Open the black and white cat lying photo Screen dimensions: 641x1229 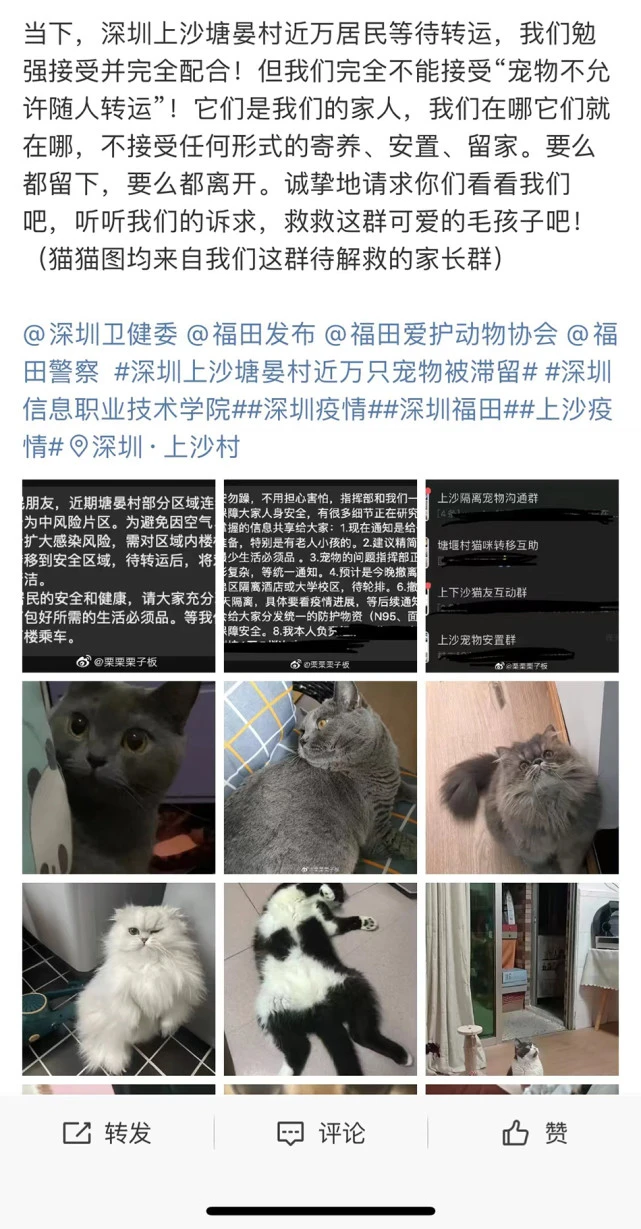(320, 979)
